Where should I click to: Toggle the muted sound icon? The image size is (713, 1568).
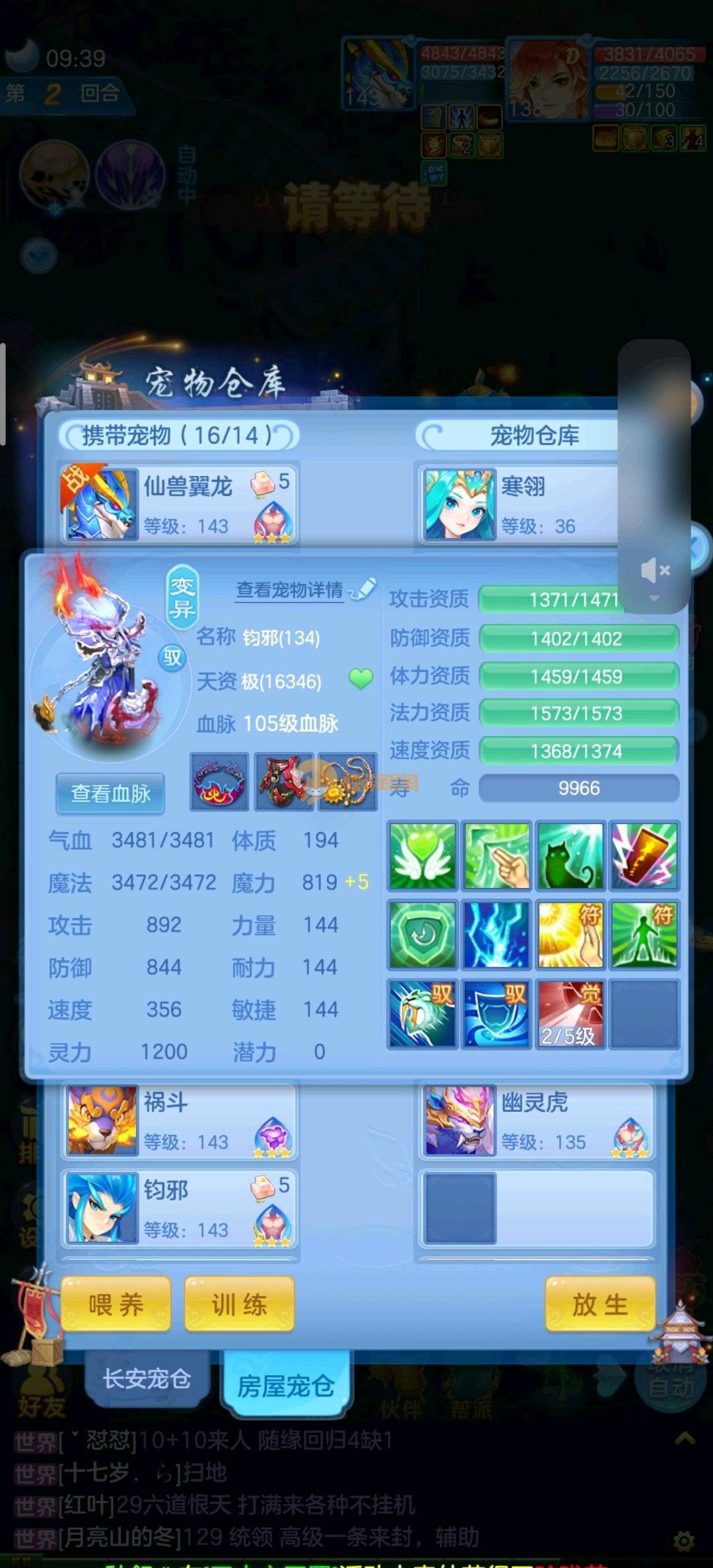click(655, 570)
